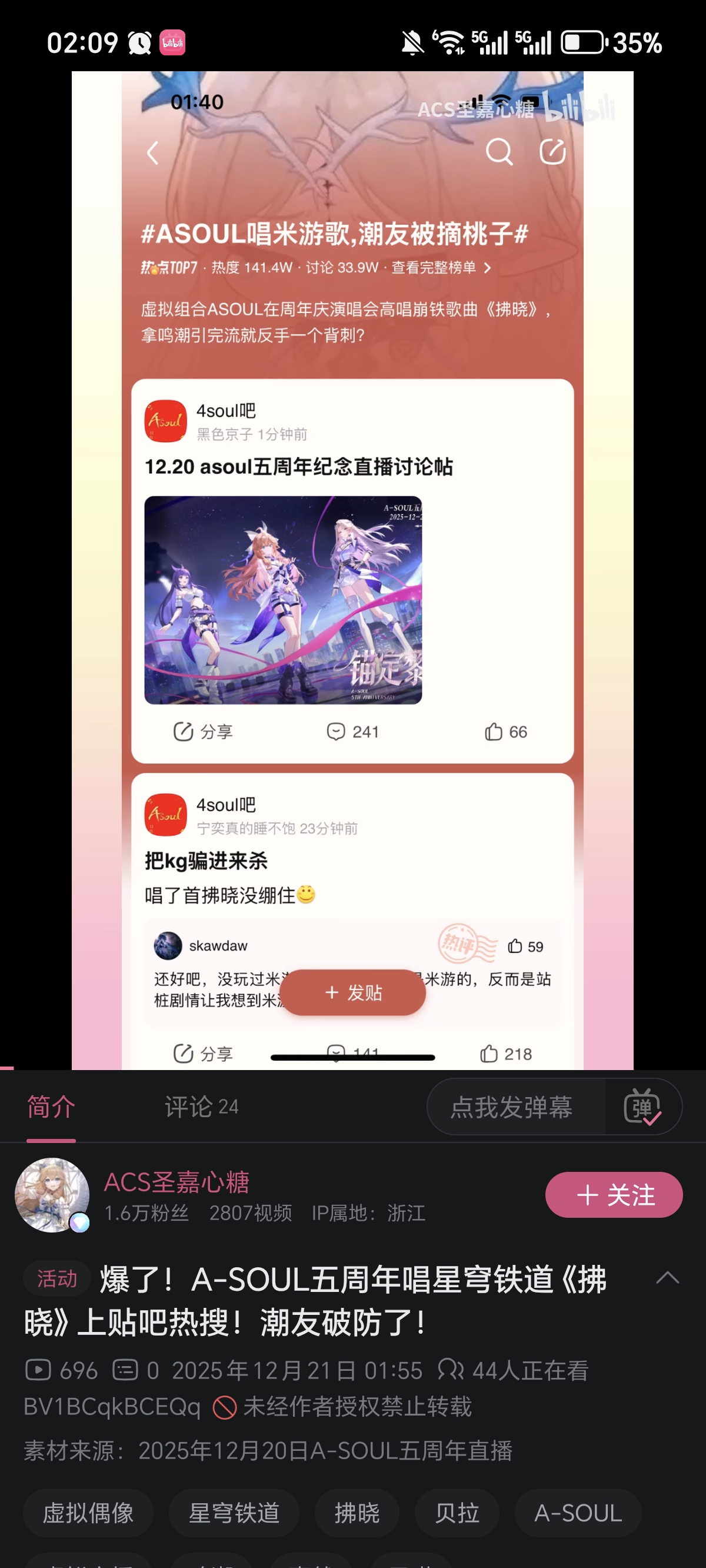Open the 拂晓 tag chip
The width and height of the screenshot is (706, 1568).
coord(357,1513)
